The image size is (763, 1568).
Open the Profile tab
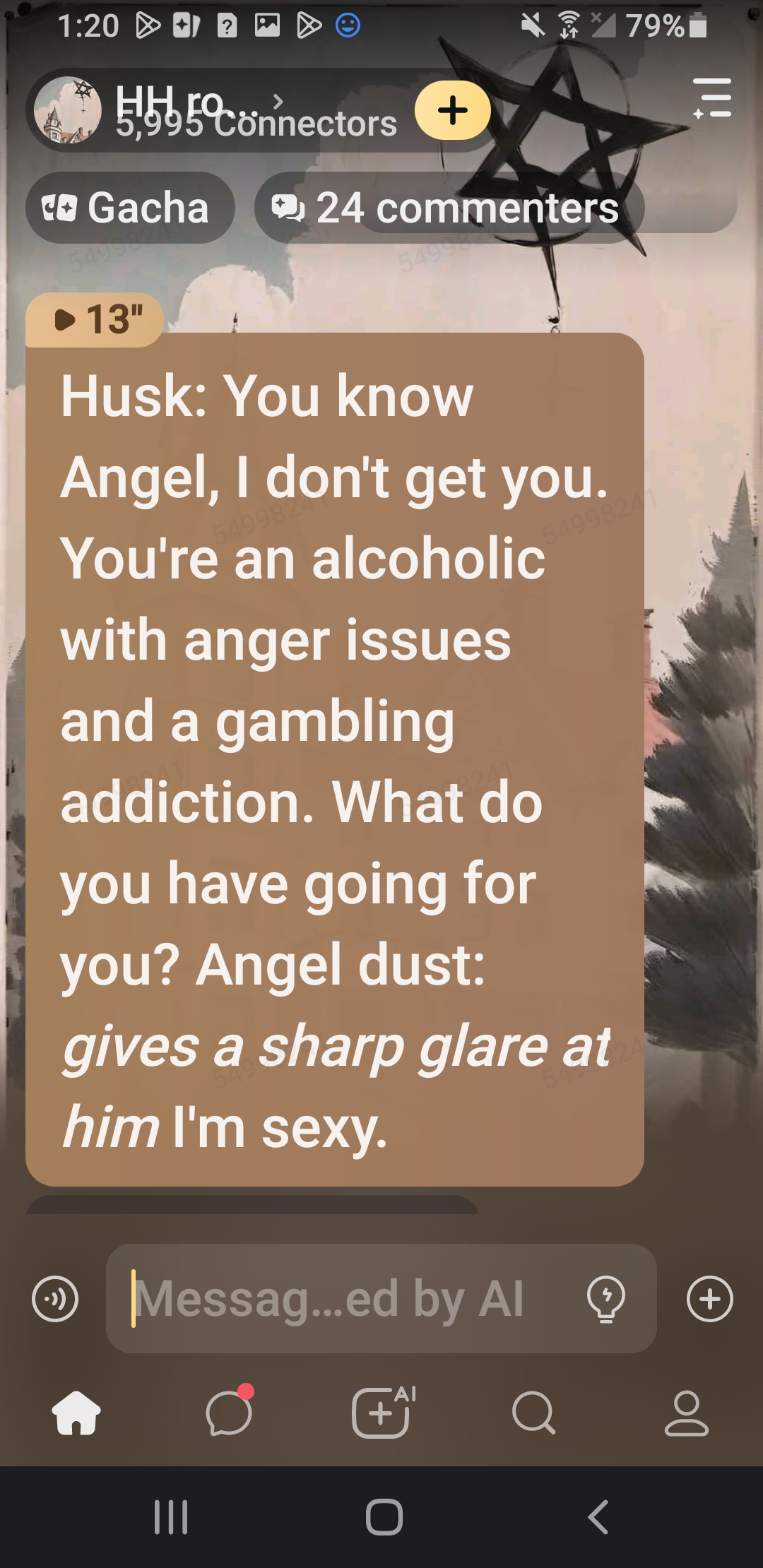click(x=686, y=1413)
